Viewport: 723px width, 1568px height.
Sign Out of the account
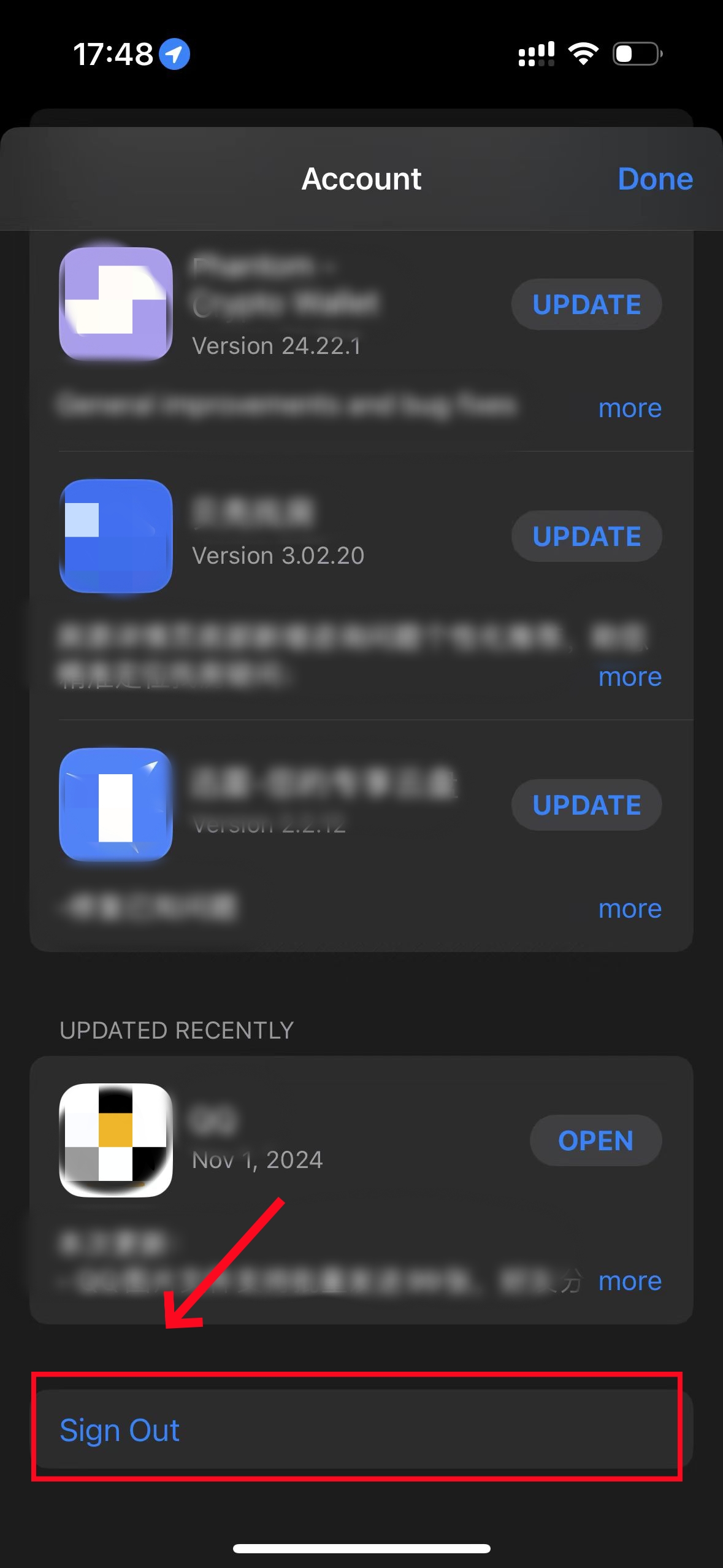(x=120, y=1430)
